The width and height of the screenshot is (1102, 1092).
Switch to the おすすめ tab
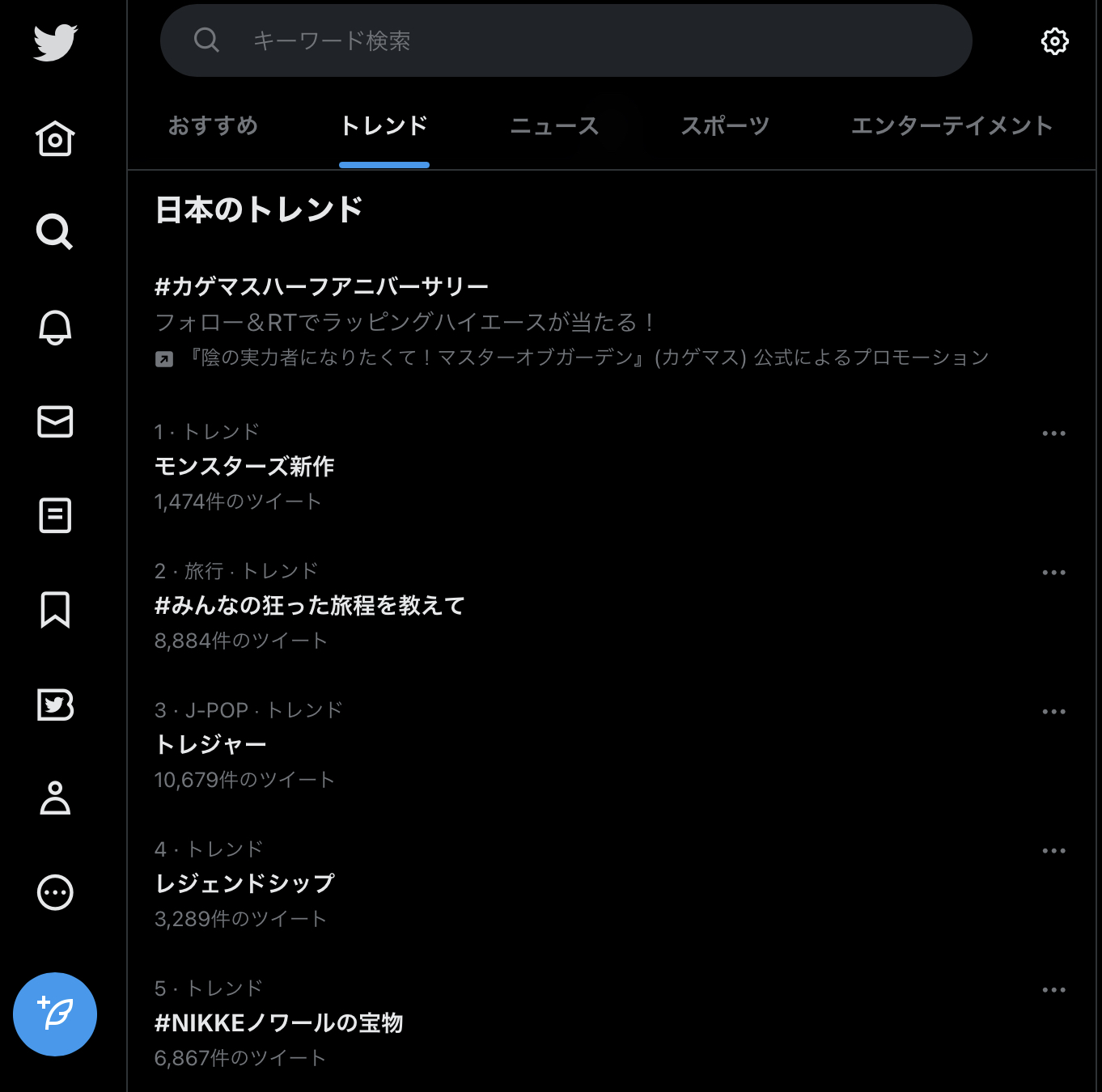[x=214, y=125]
